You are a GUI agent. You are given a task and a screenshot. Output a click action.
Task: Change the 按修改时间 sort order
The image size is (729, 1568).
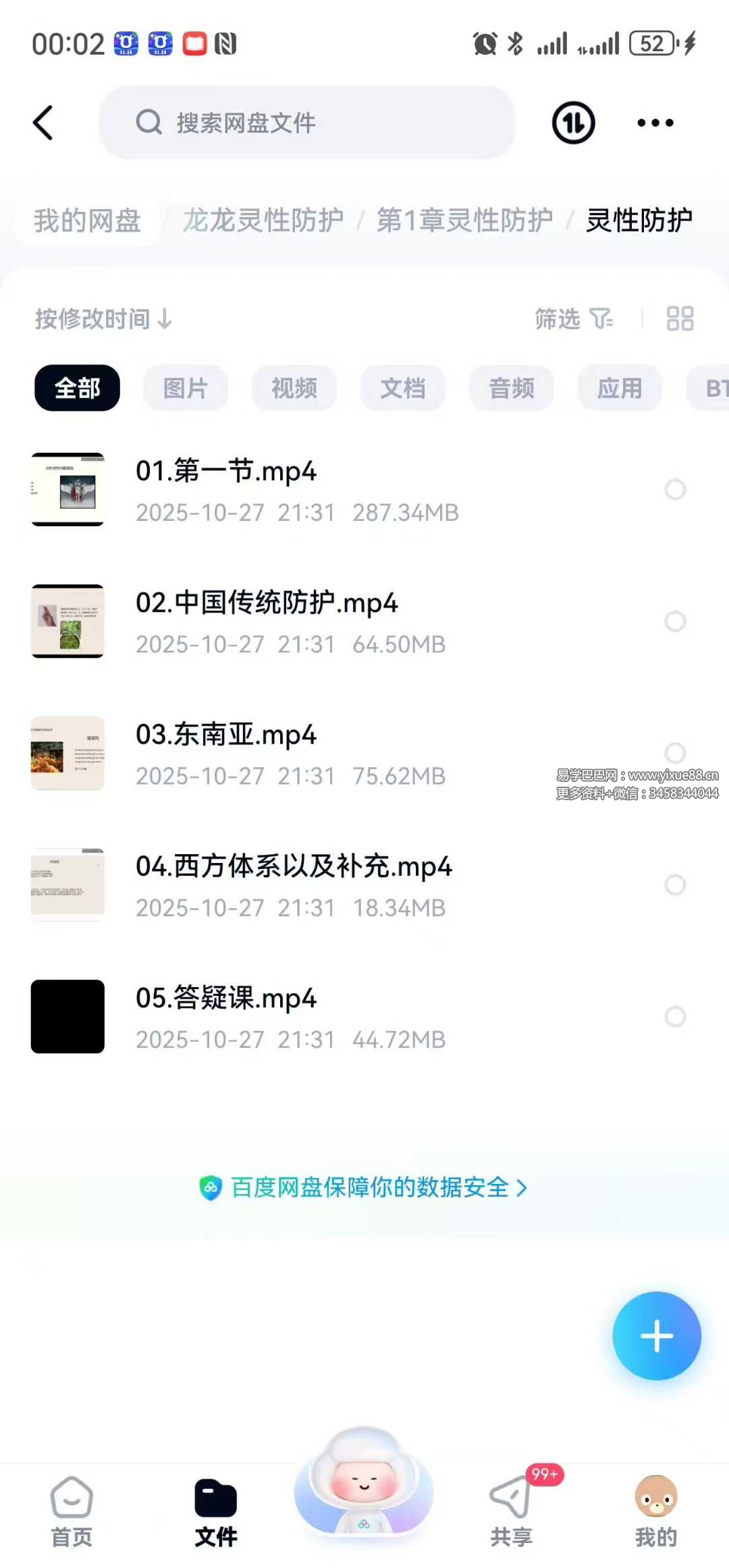click(x=103, y=318)
